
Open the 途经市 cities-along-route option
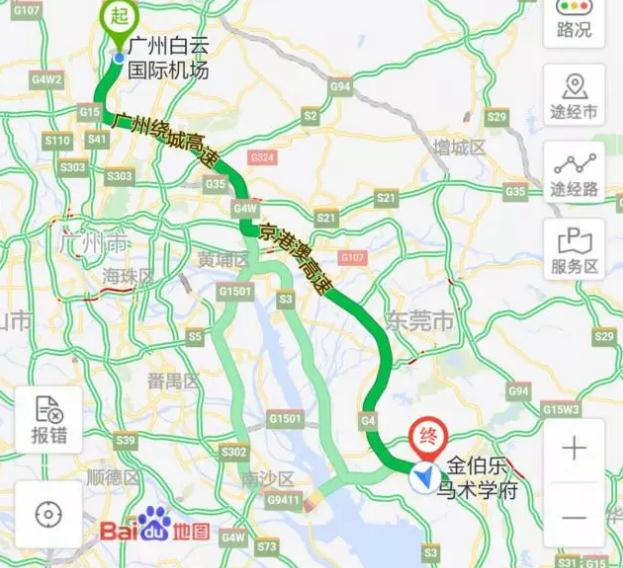pos(574,95)
